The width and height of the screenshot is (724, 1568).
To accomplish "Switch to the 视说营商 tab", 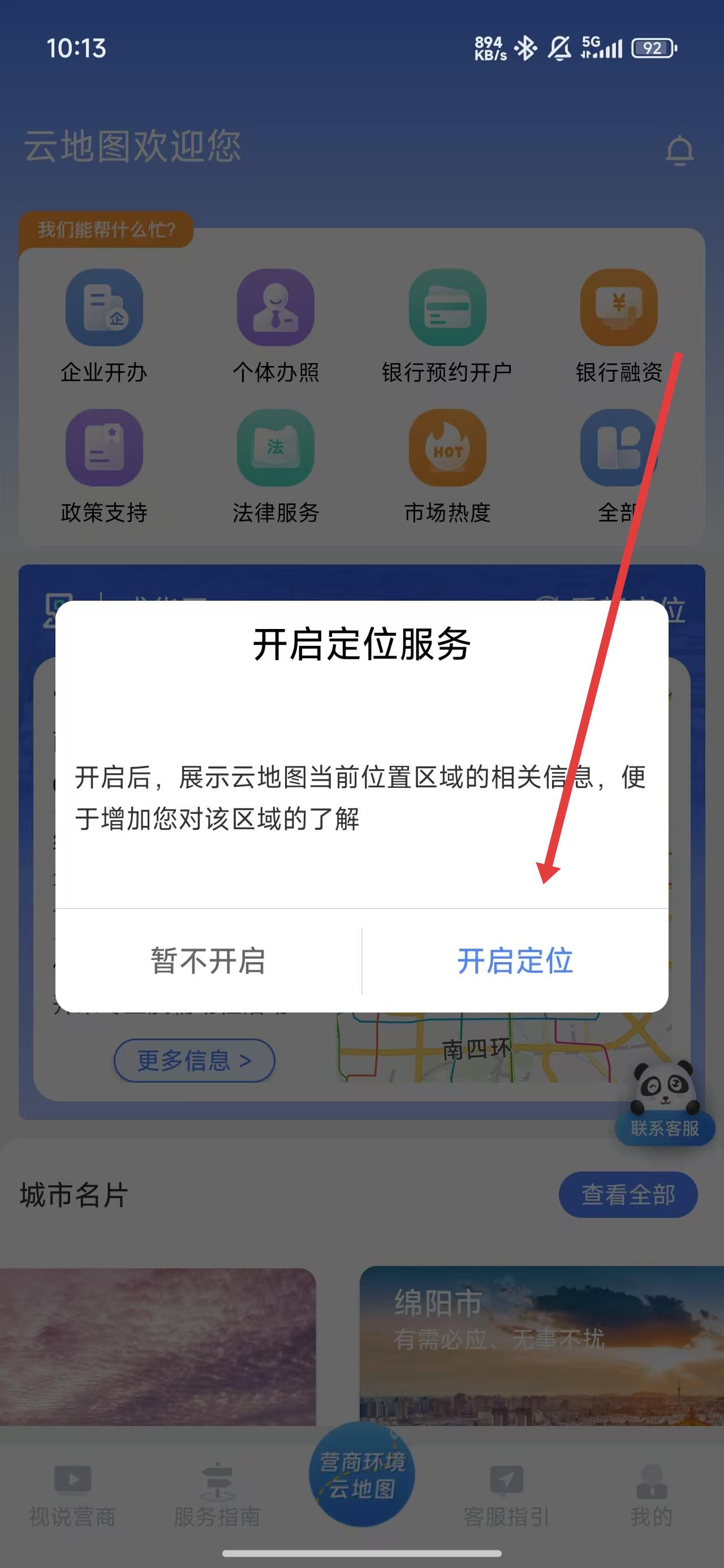I will (72, 1495).
